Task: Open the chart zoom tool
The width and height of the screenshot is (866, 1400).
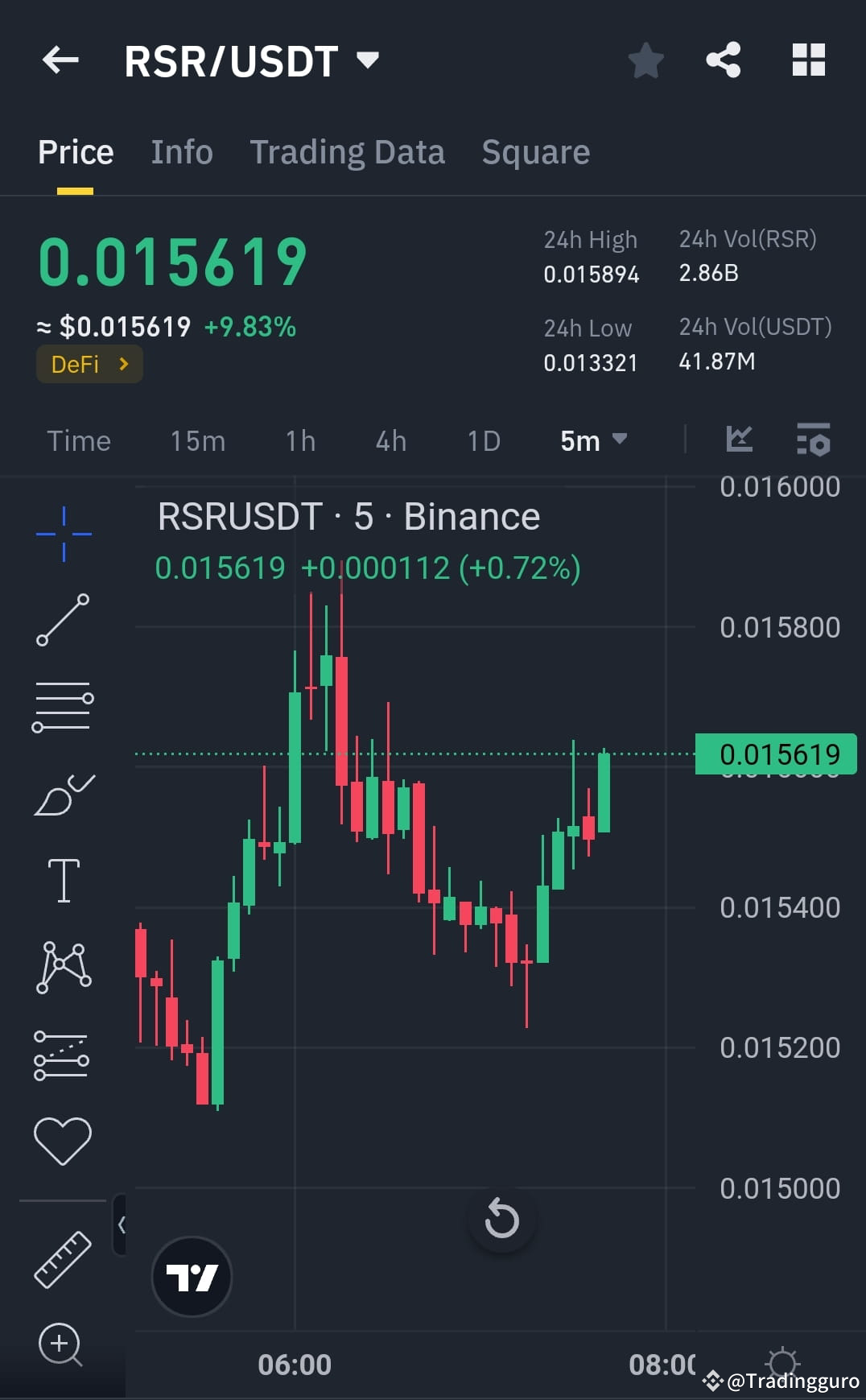Action: click(61, 1346)
